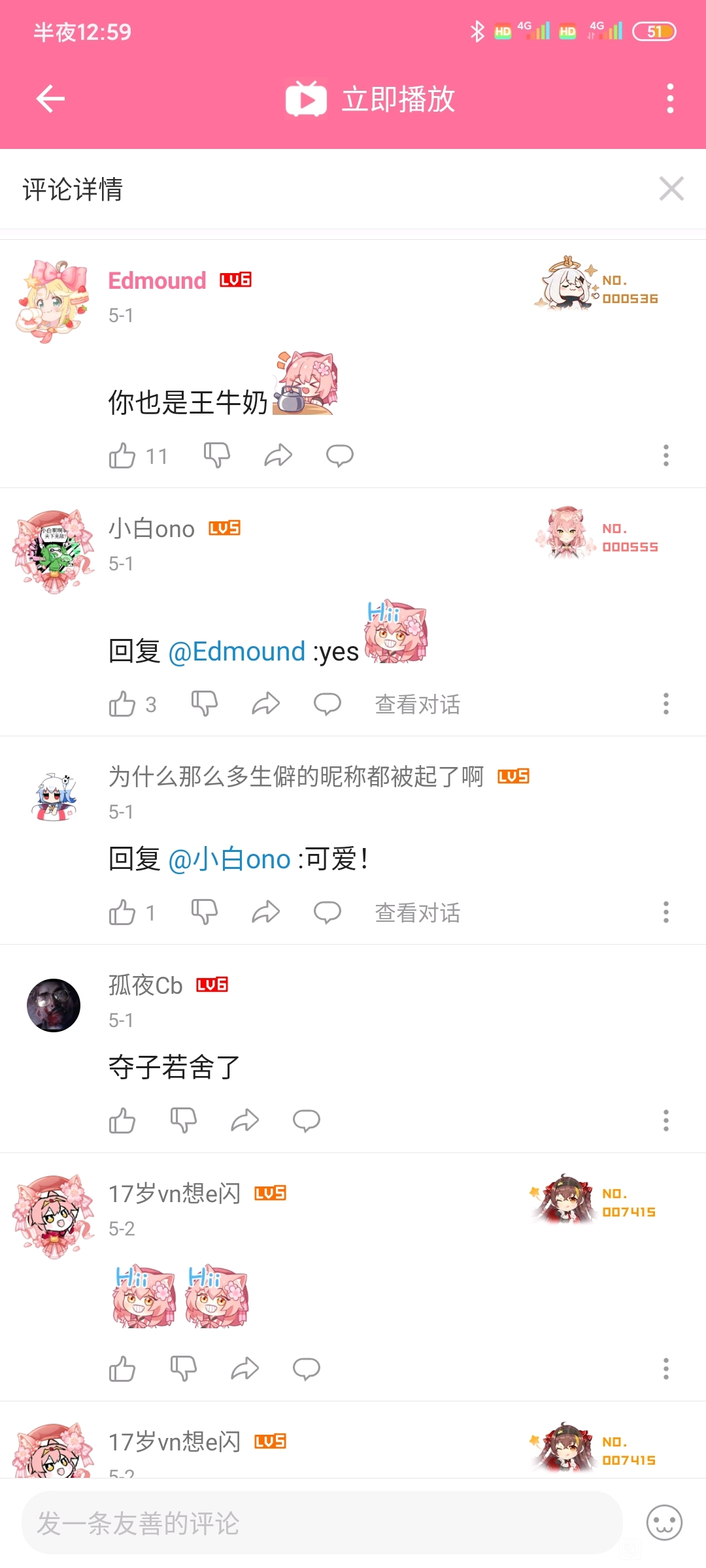The height and width of the screenshot is (1568, 706).
Task: Reply to 孤夜Cb's comment
Action: coord(306,1120)
